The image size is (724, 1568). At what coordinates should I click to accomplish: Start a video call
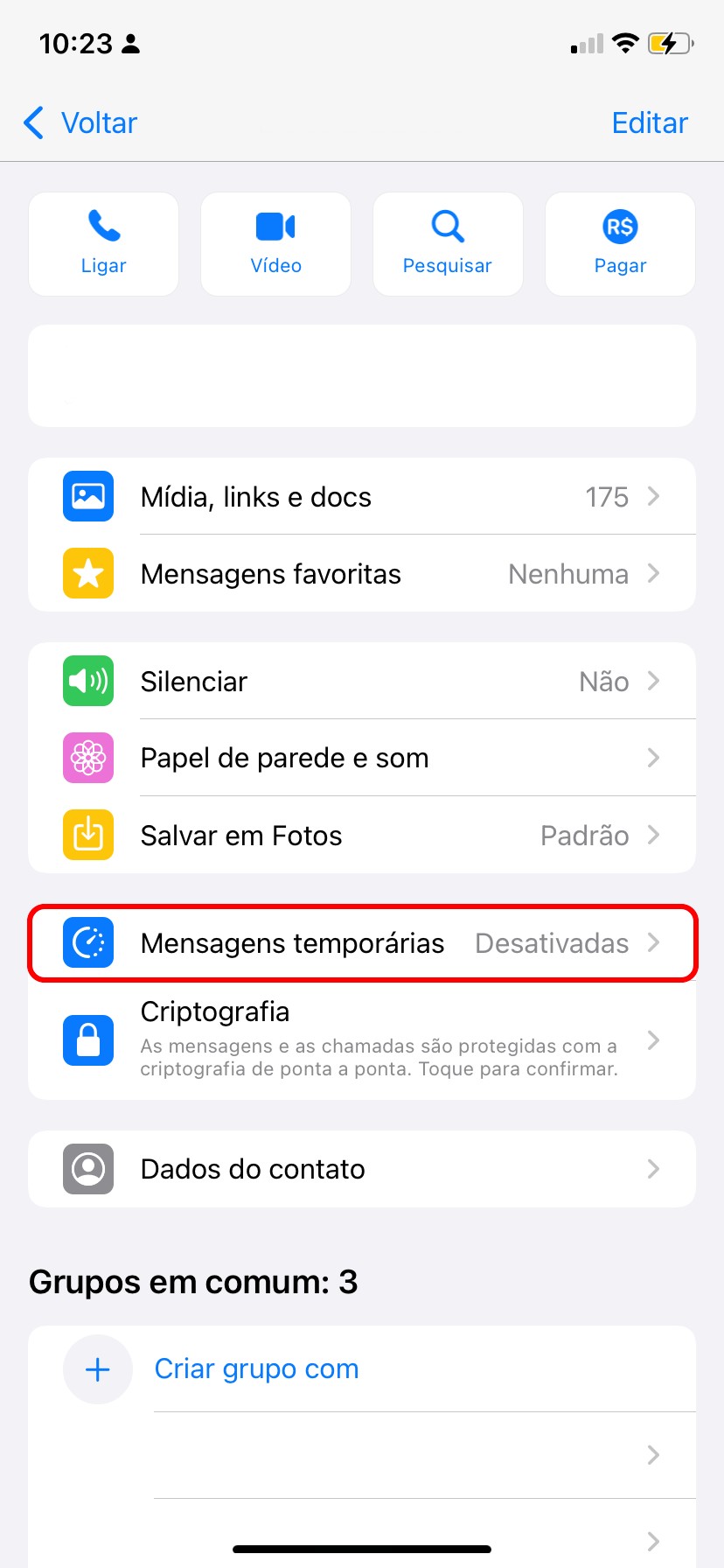275,244
